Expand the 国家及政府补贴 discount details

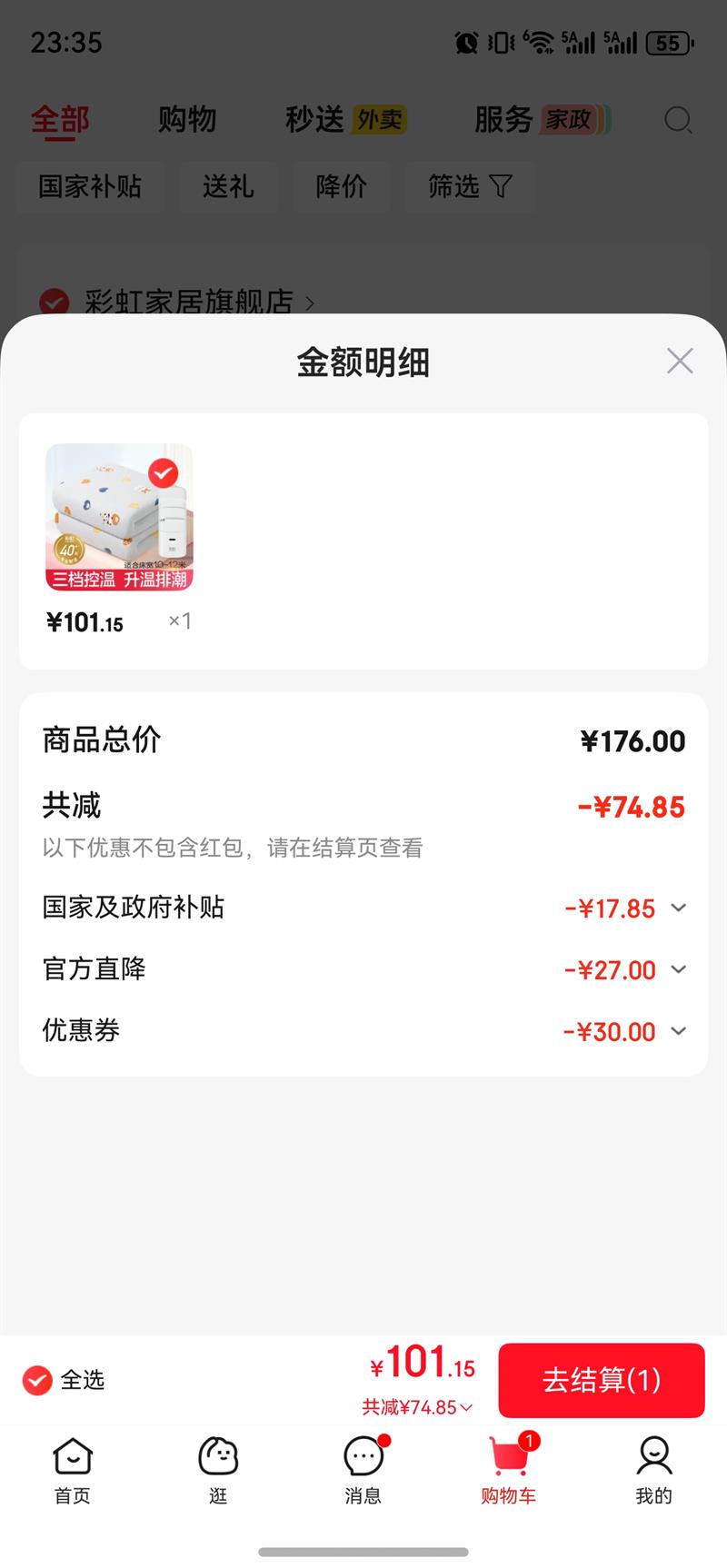[678, 908]
